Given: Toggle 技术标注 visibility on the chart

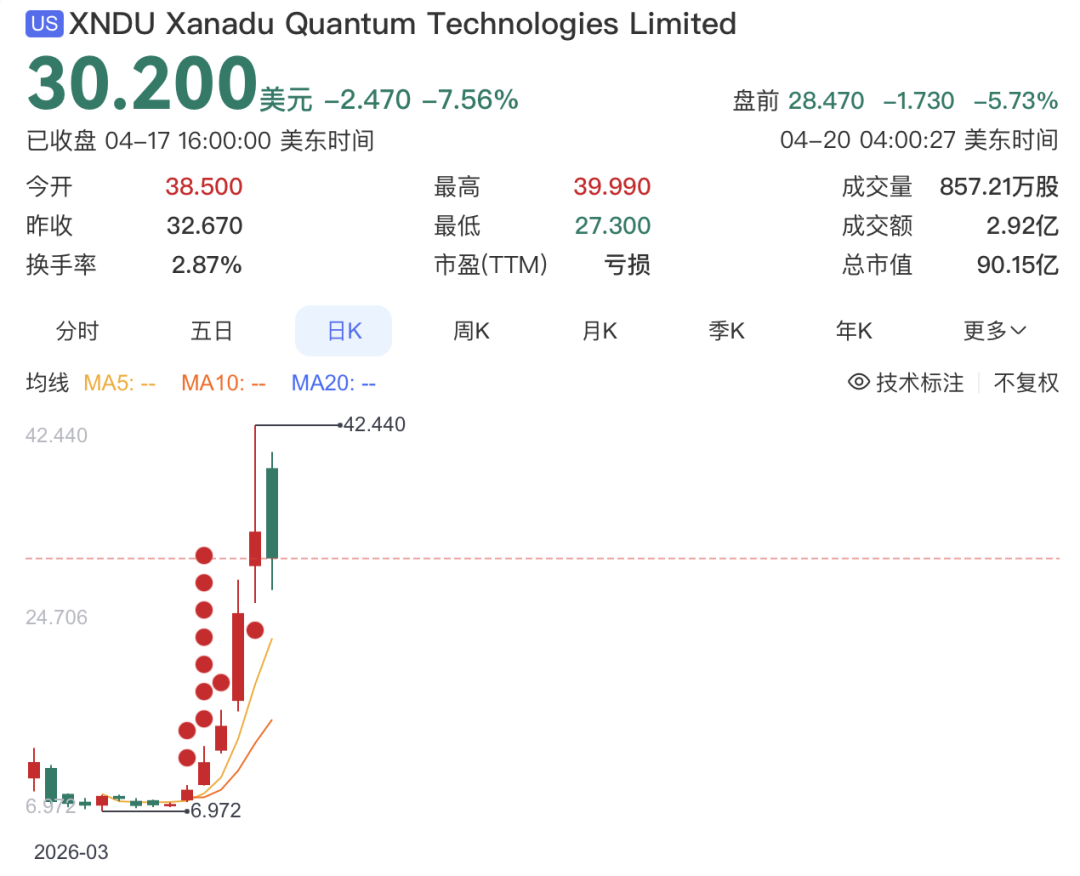Looking at the screenshot, I should (906, 382).
